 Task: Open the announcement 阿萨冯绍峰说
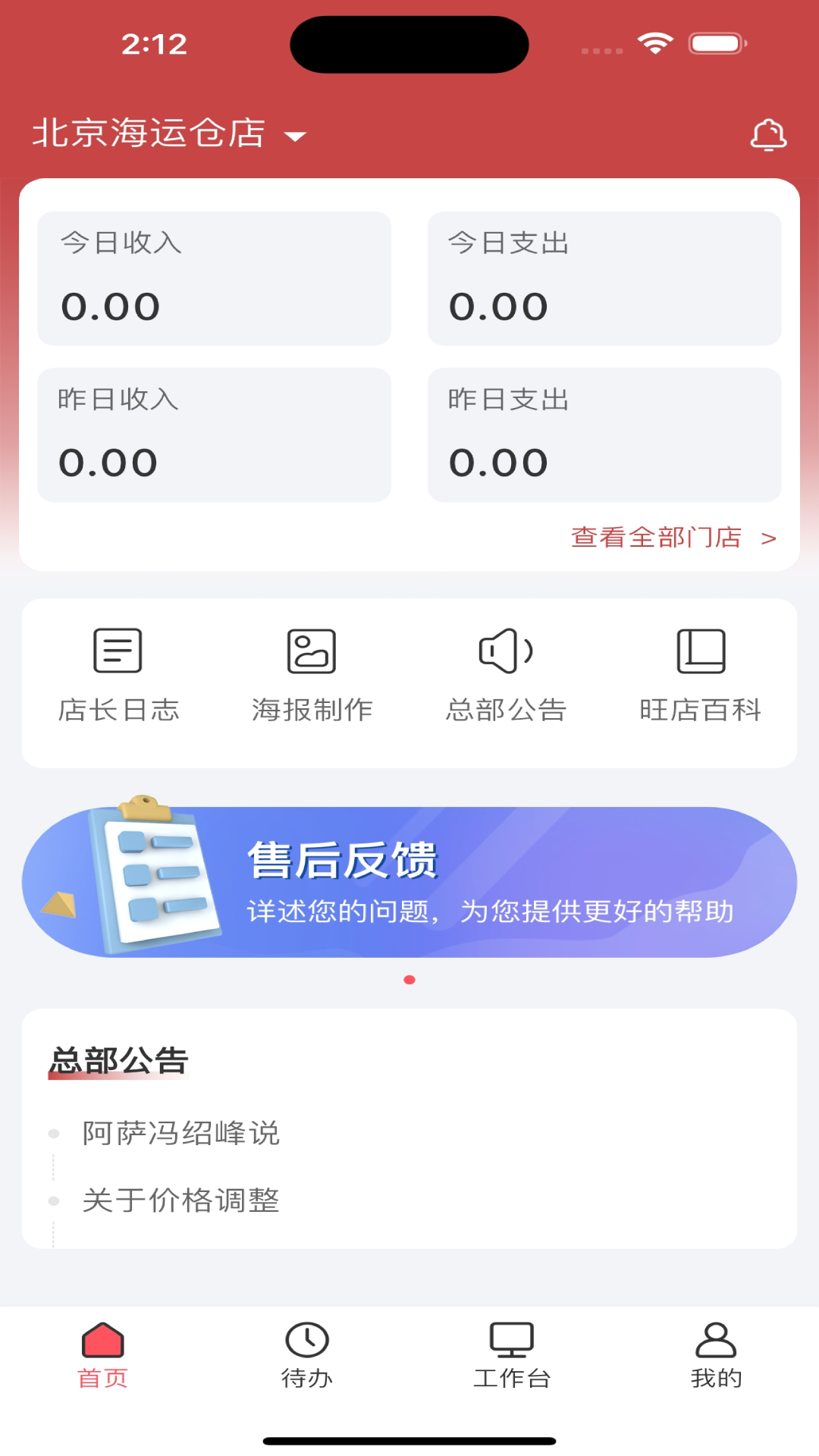click(180, 1134)
